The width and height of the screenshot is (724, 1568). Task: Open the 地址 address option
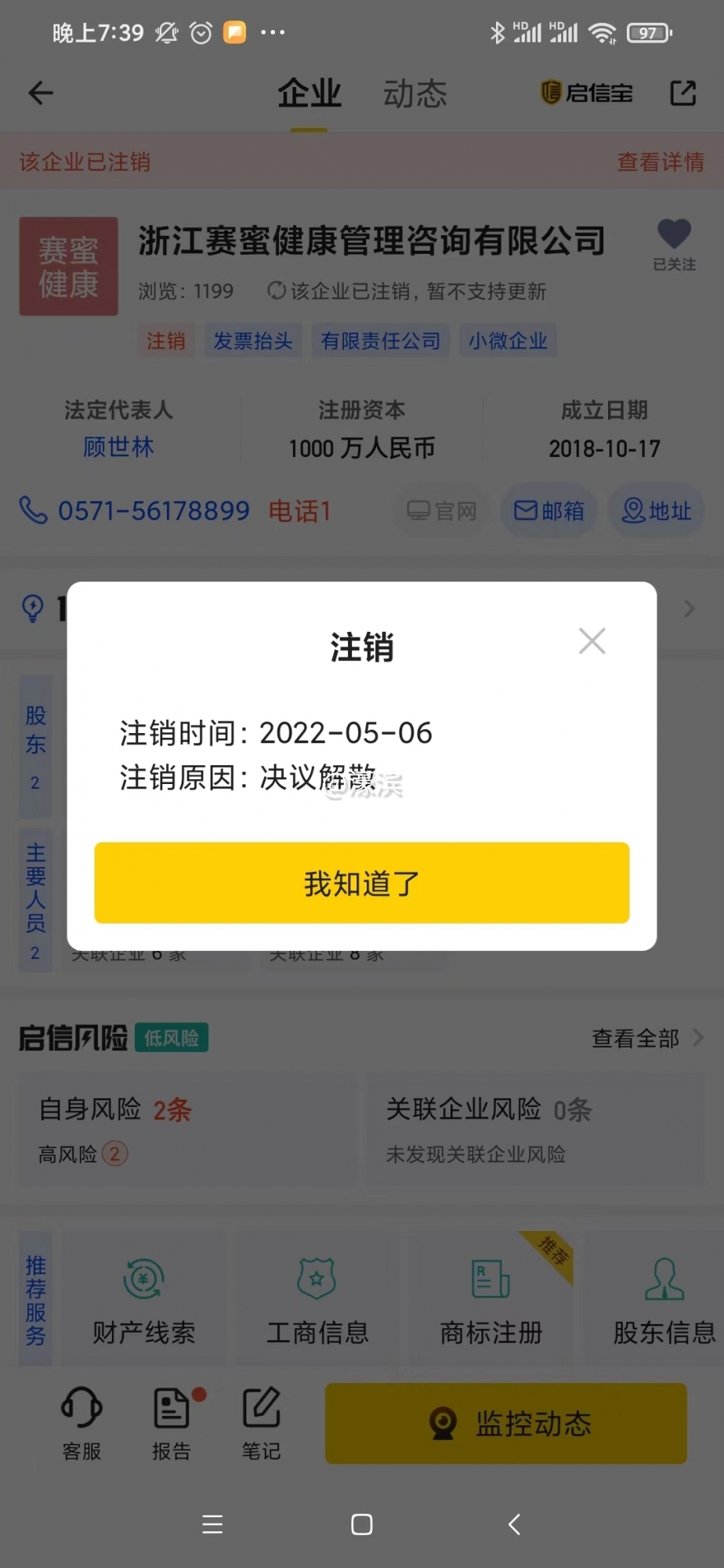[x=657, y=510]
